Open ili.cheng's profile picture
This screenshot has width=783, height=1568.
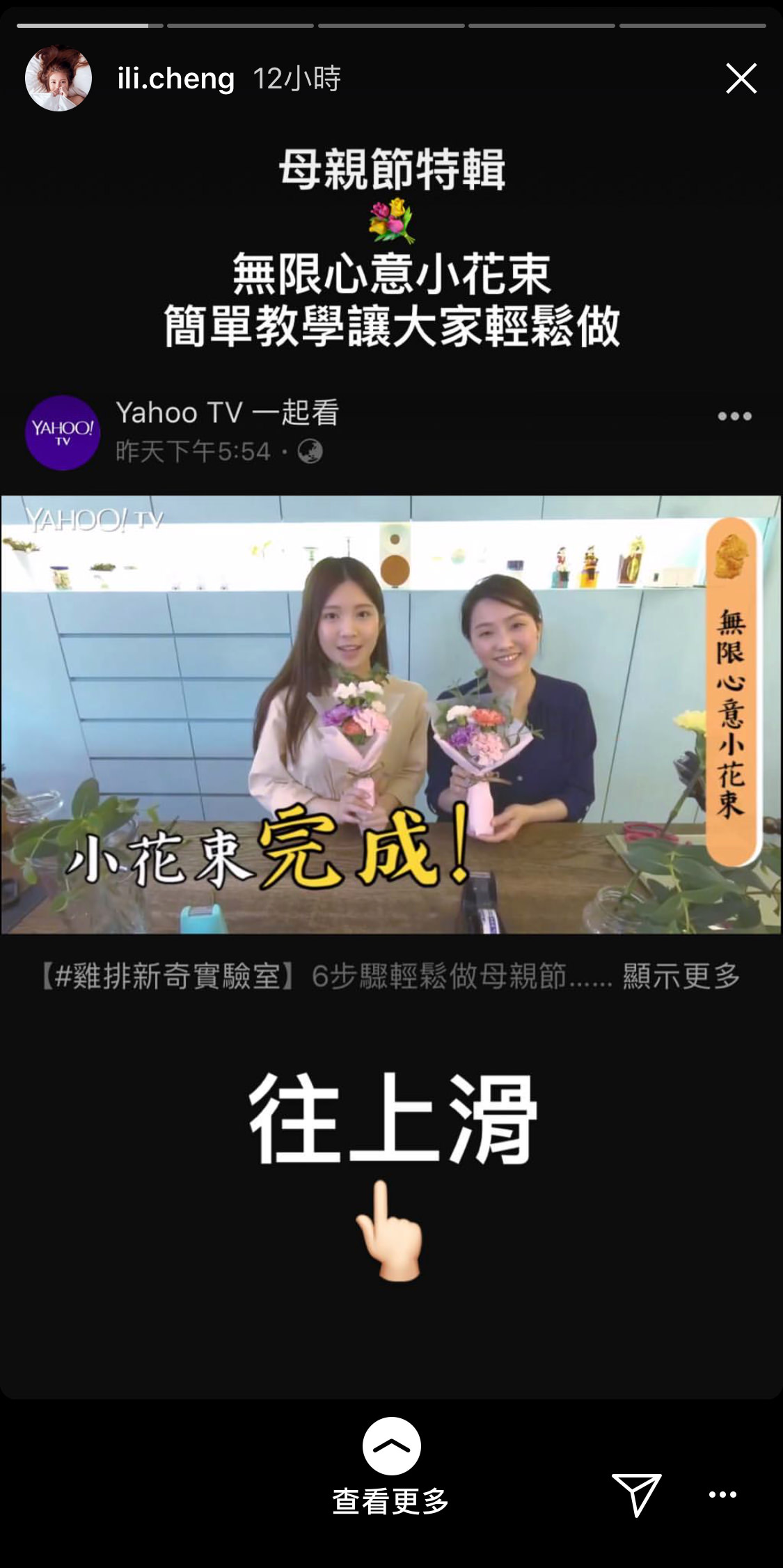(x=58, y=79)
